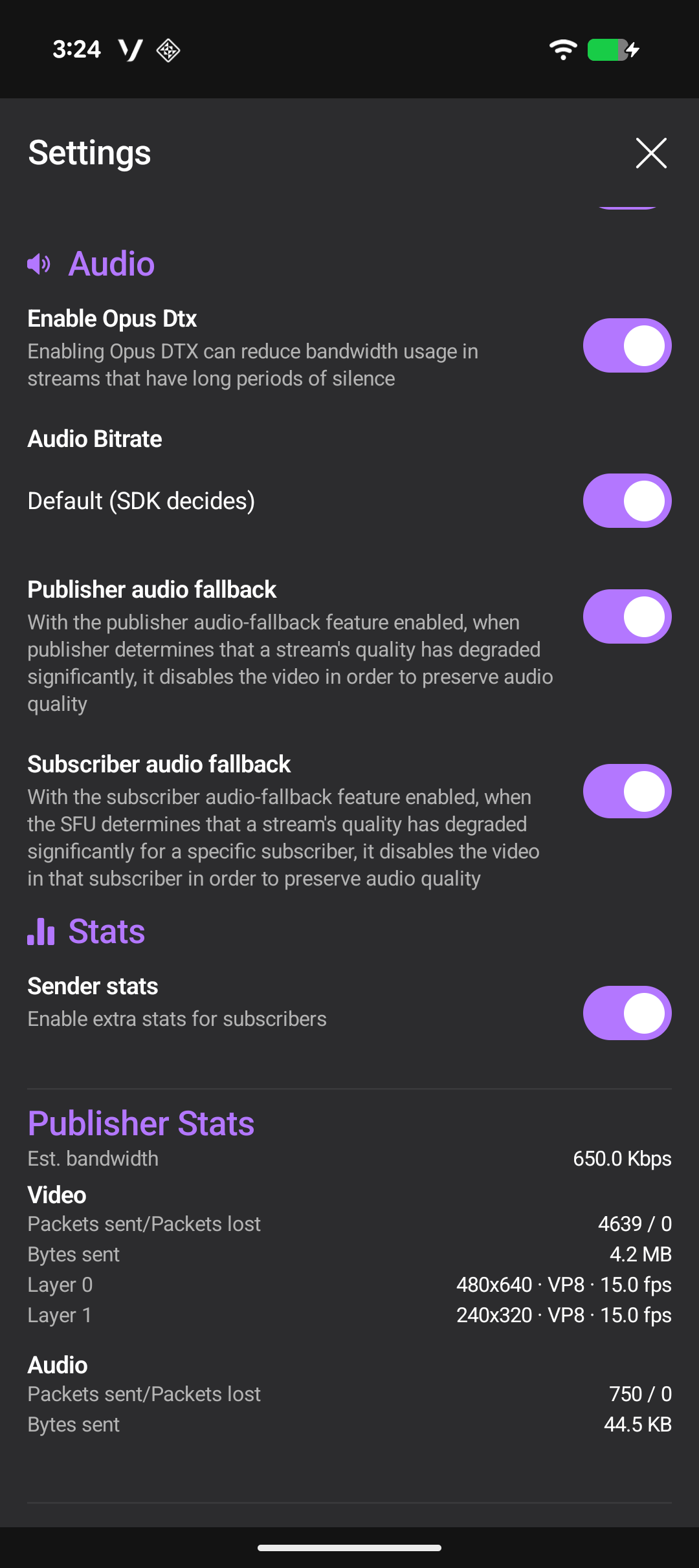The width and height of the screenshot is (699, 1568).
Task: Click the screen-share indicator icon in the status bar
Action: point(168,49)
